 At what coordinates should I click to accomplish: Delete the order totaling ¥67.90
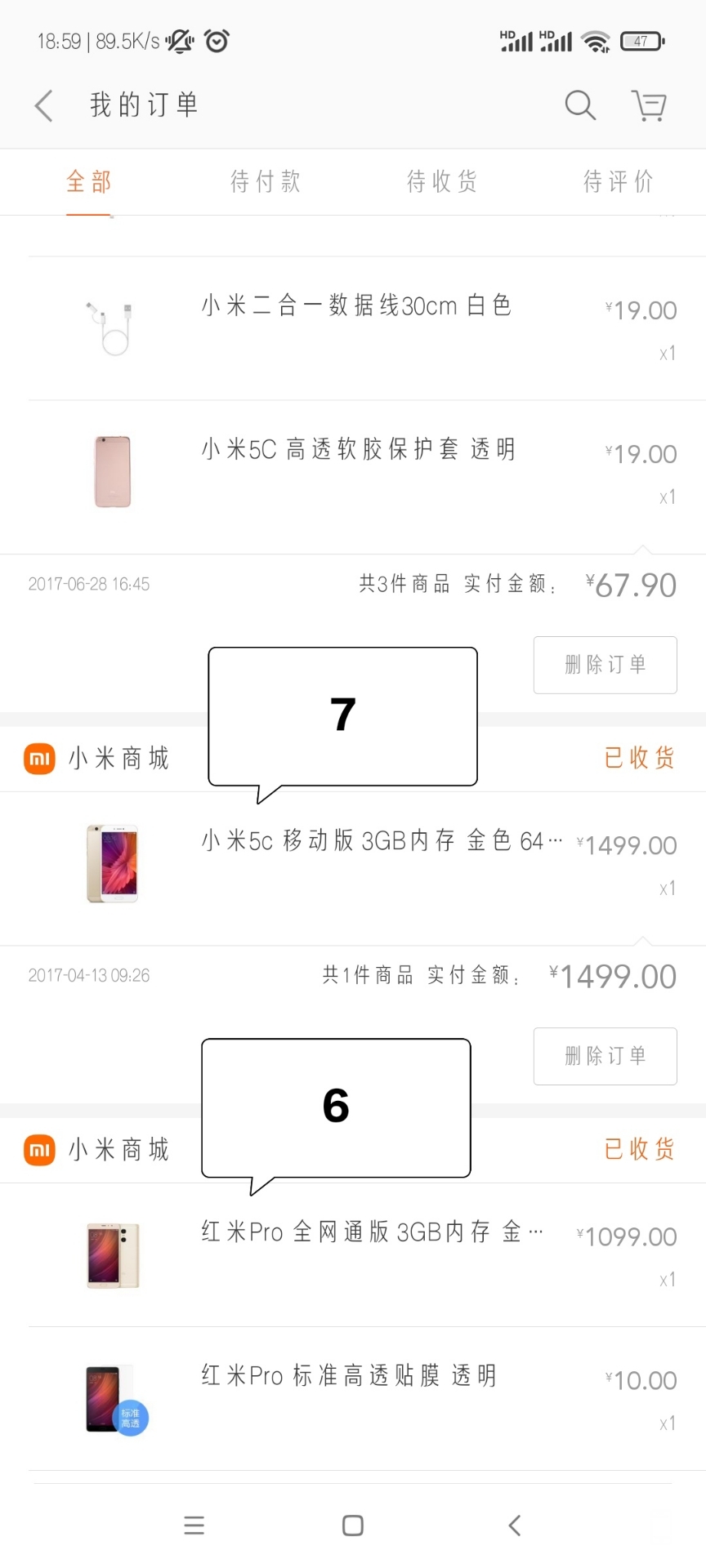[x=605, y=665]
